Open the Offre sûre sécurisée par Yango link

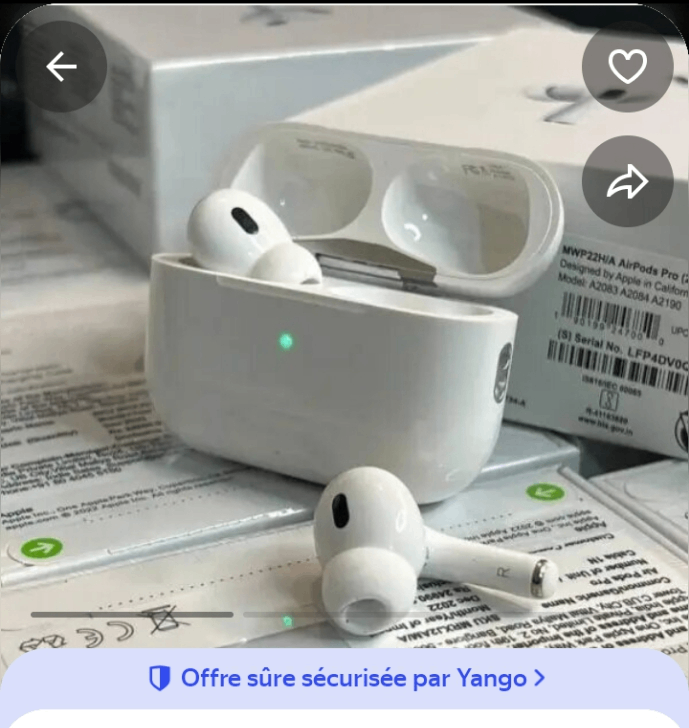pyautogui.click(x=346, y=678)
